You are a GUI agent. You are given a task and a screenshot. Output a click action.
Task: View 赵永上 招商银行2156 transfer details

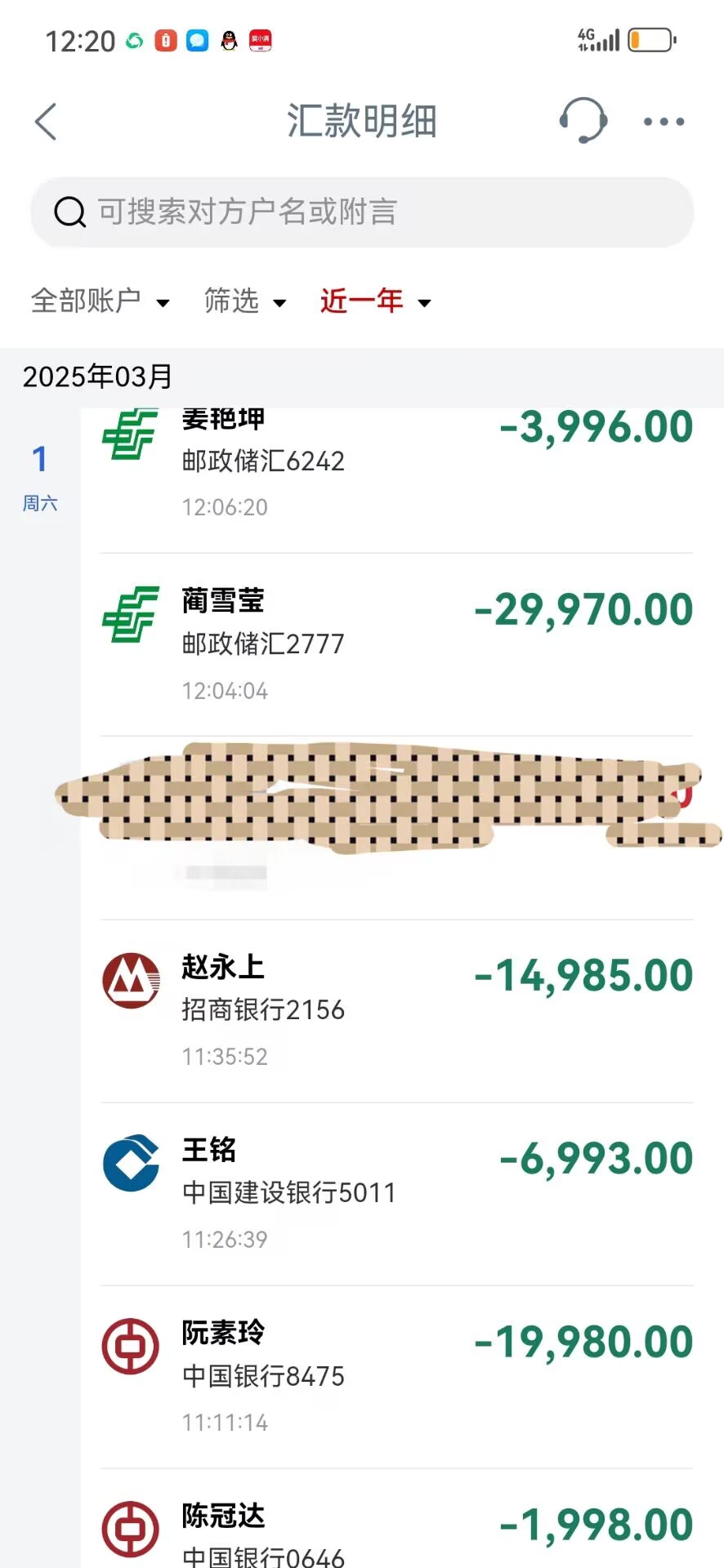[397, 1011]
